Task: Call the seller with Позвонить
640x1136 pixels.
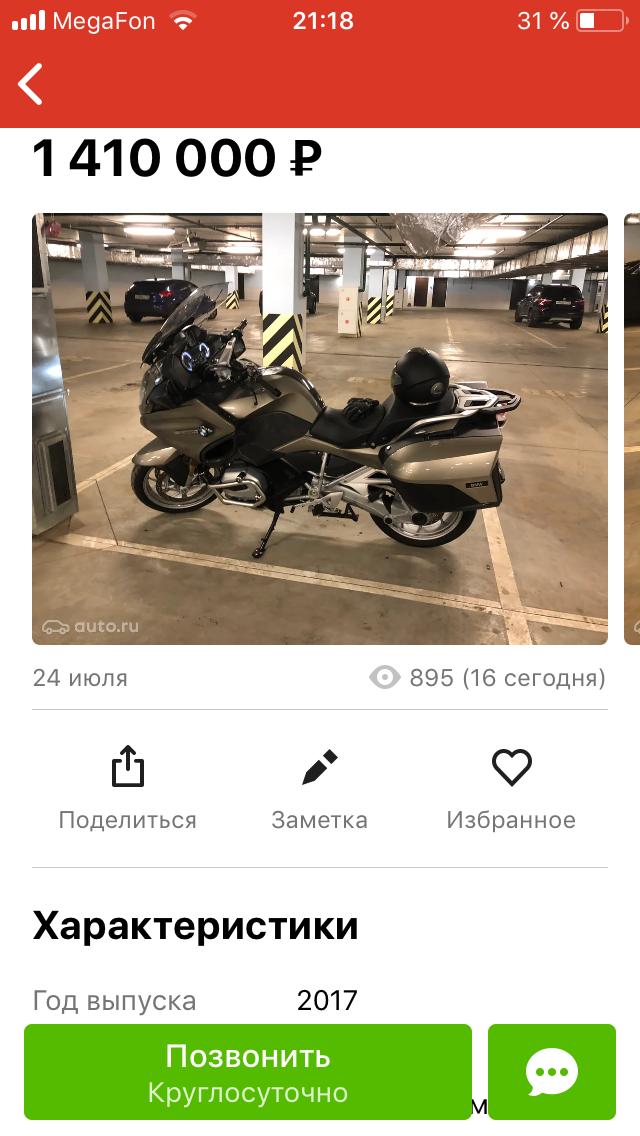Action: [x=248, y=1071]
